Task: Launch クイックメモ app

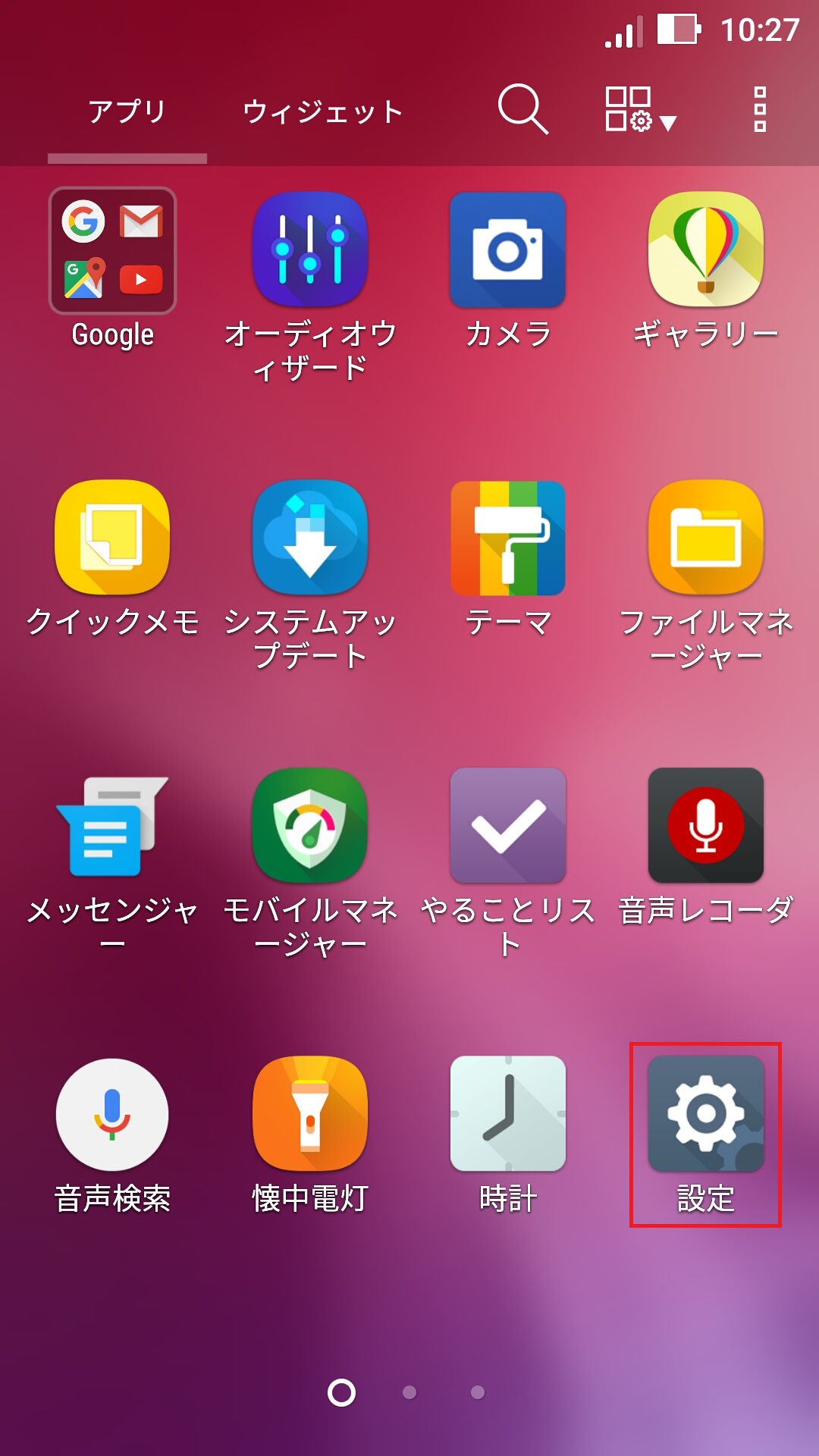Action: [113, 538]
